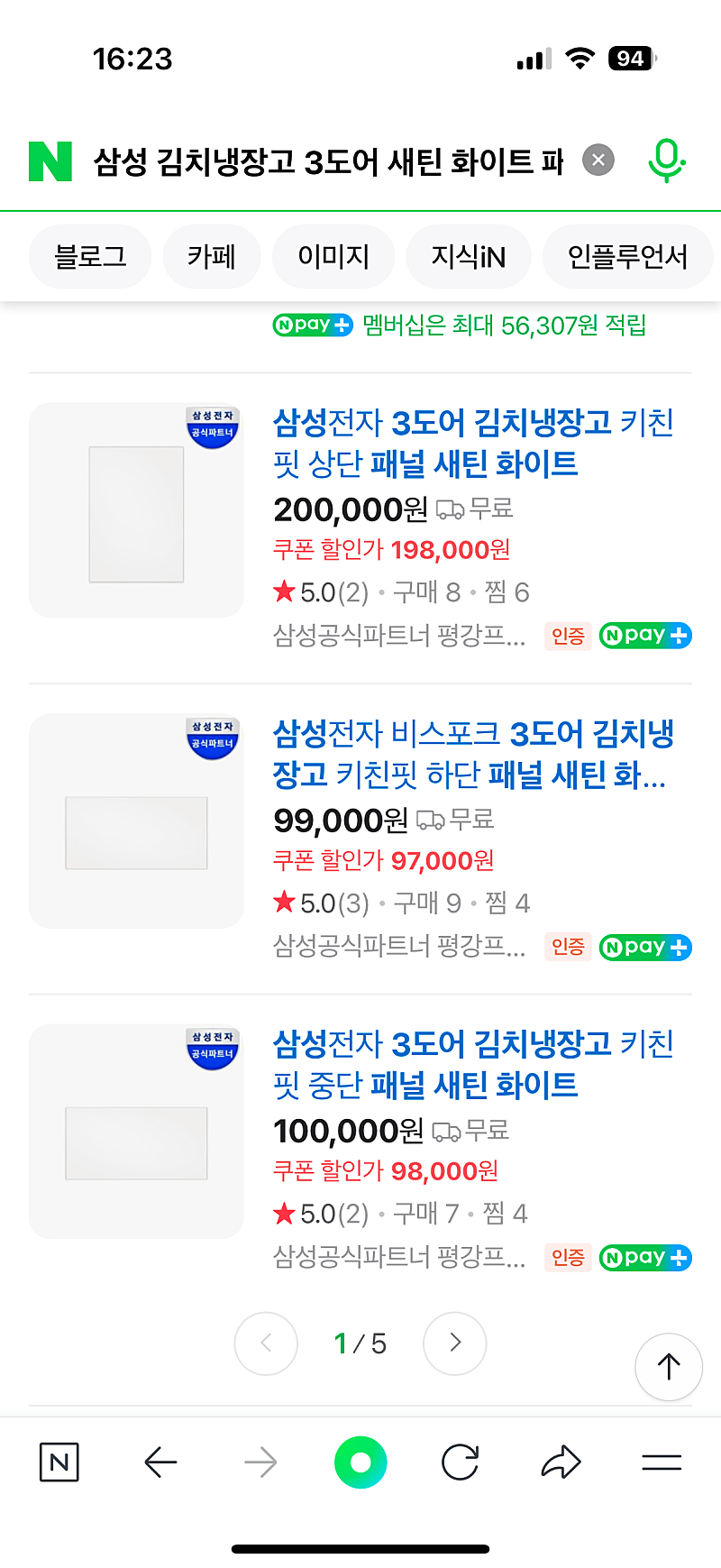
Task: Share this page
Action: [561, 1463]
